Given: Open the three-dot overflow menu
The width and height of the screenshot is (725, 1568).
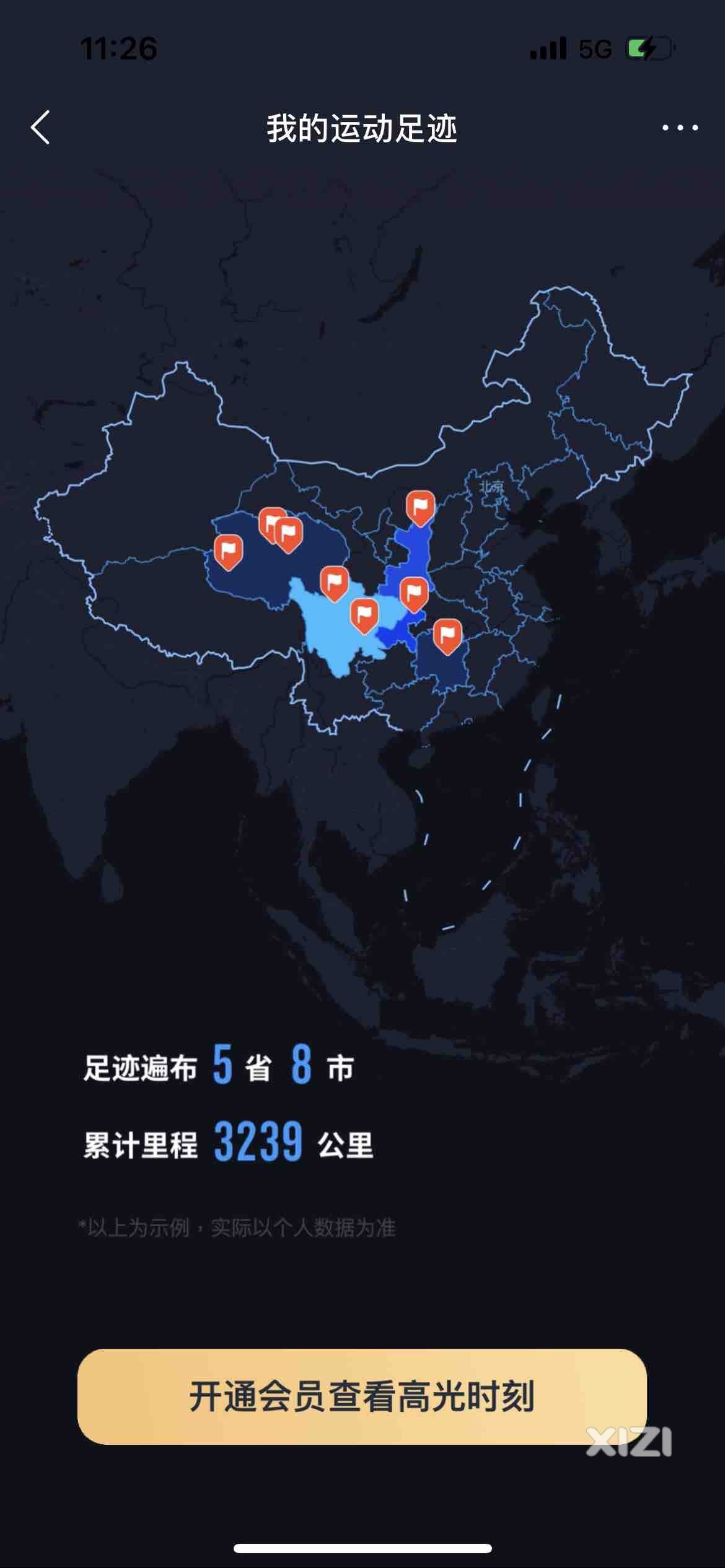Looking at the screenshot, I should [x=680, y=128].
